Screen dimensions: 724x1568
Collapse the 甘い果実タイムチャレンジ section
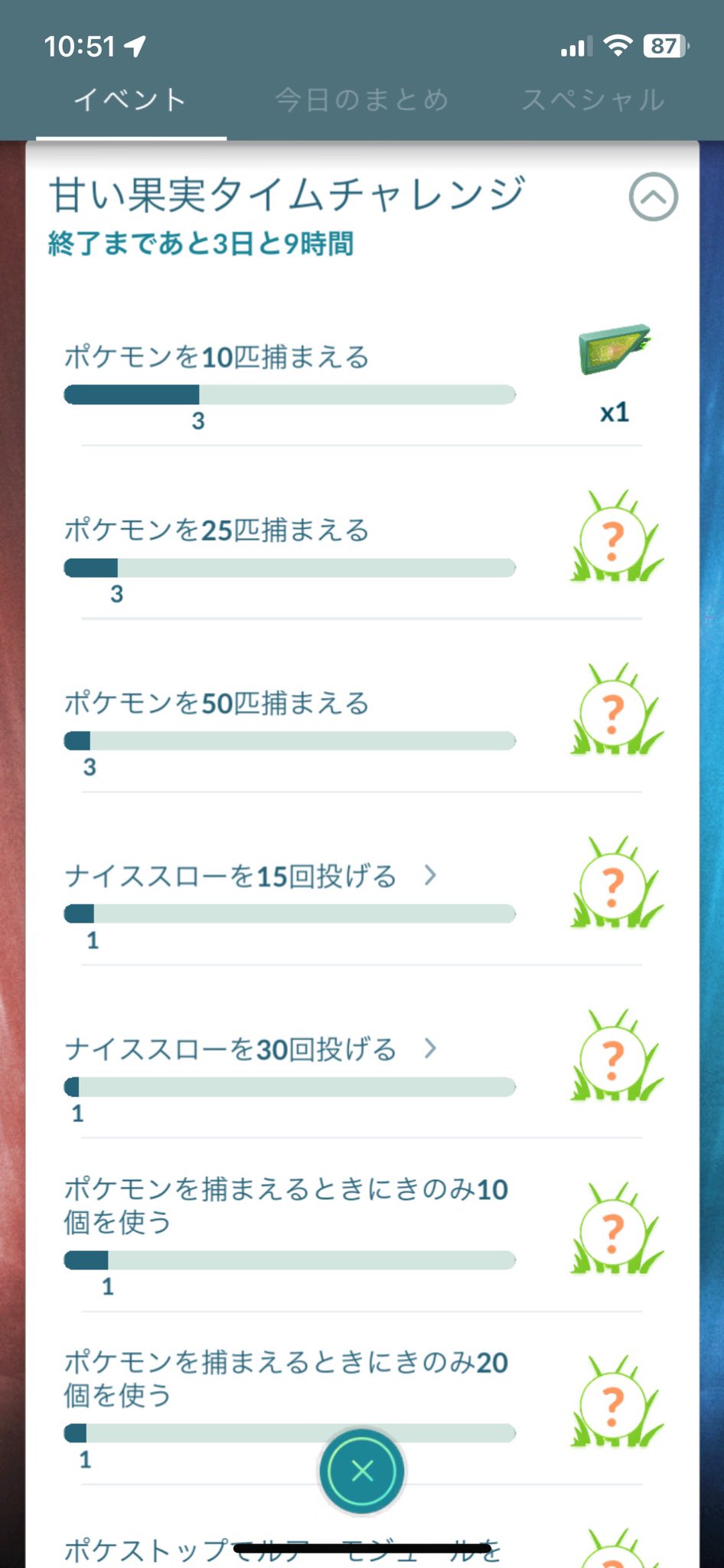(653, 197)
